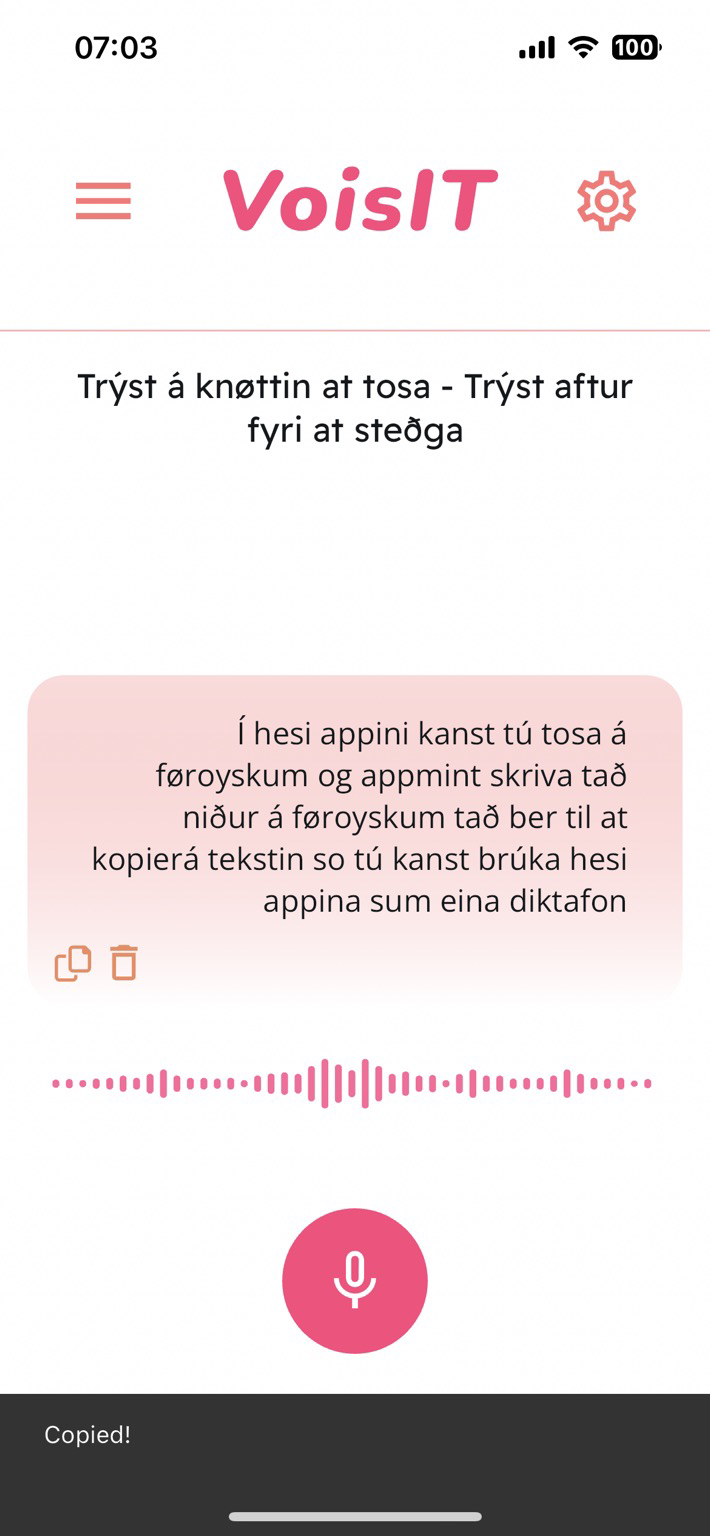Open the settings gear

tap(606, 201)
